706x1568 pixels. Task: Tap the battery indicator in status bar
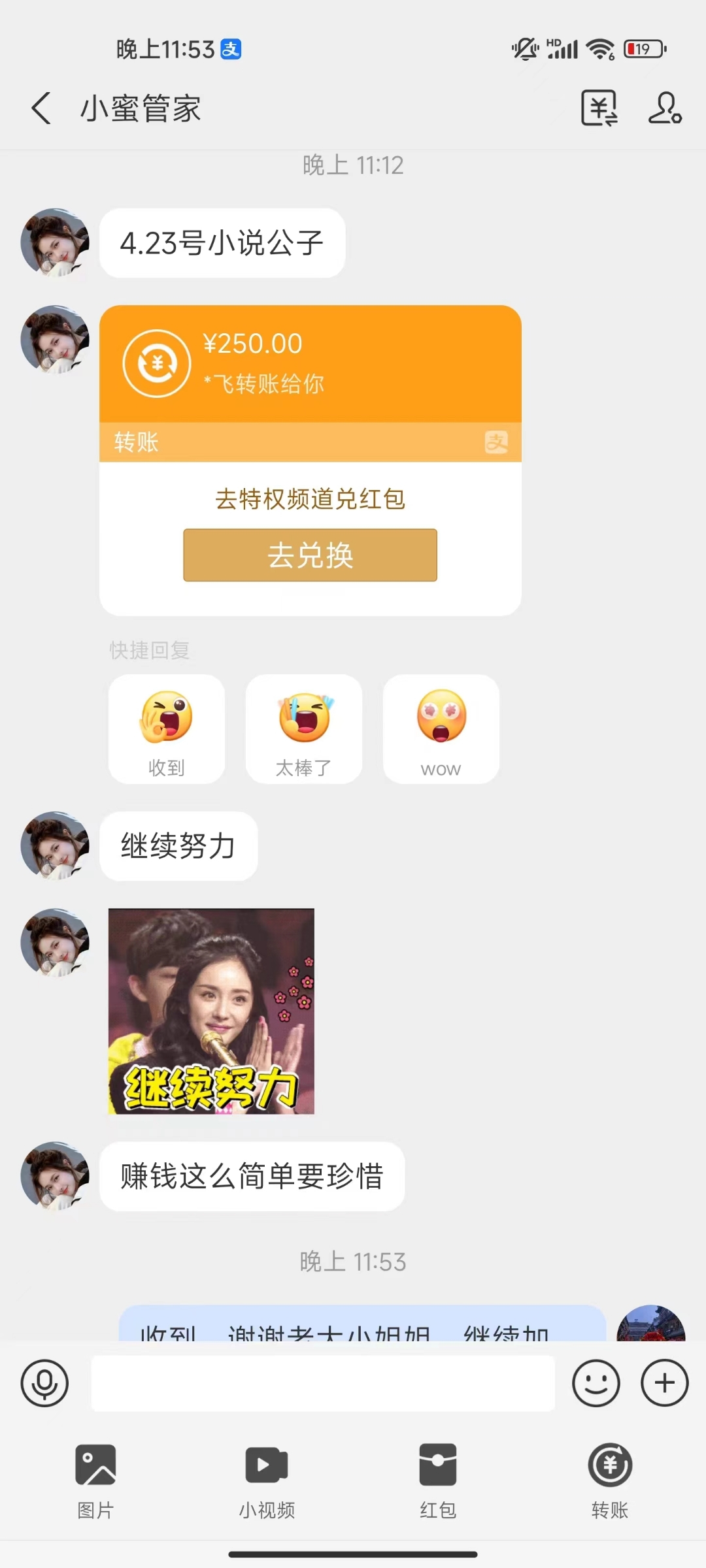(641, 48)
